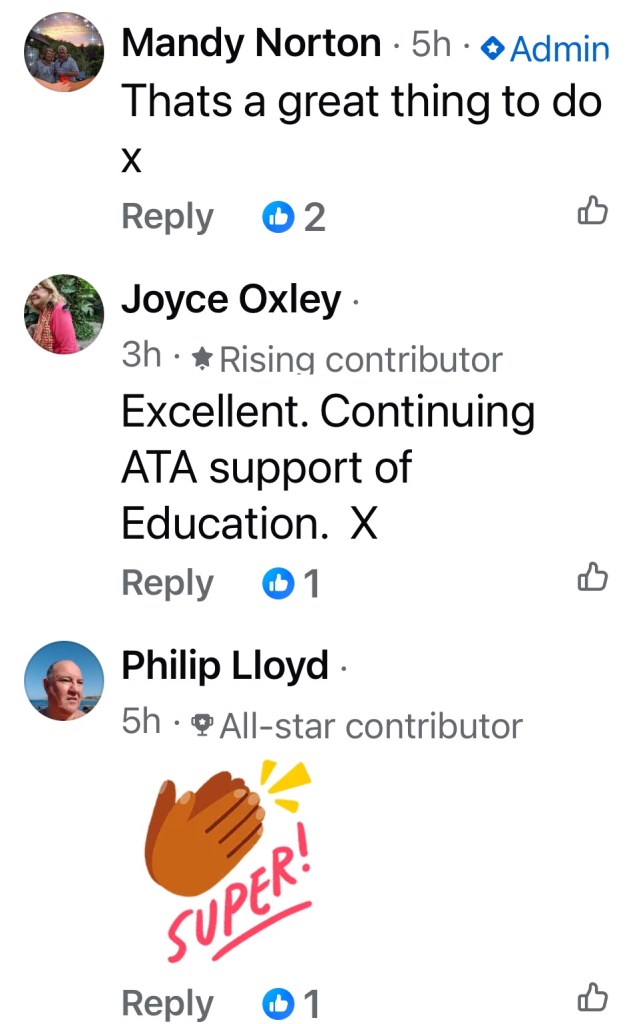Open Joyce Oxley's profile name
The height and width of the screenshot is (1024, 641).
[x=231, y=299]
